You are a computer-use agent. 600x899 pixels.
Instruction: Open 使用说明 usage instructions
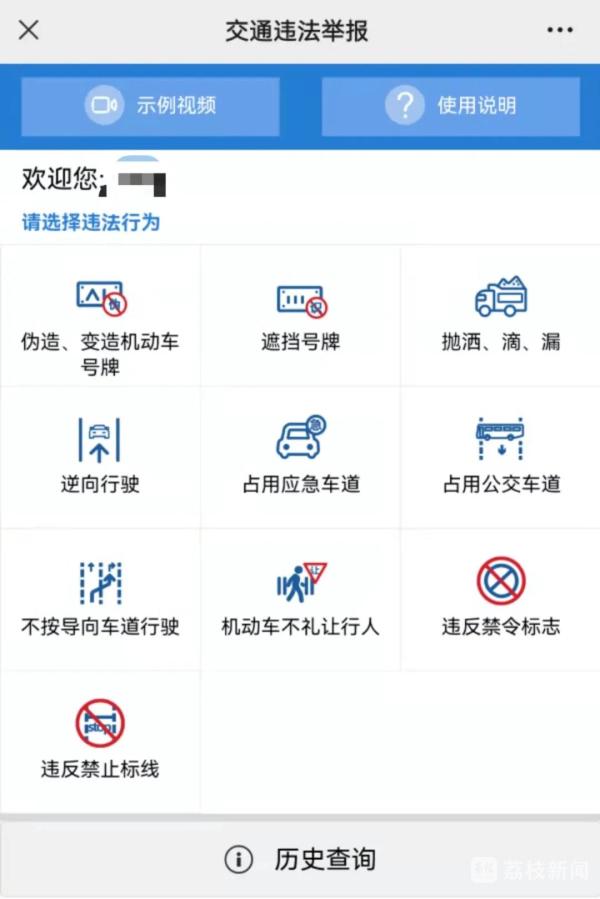tap(451, 106)
